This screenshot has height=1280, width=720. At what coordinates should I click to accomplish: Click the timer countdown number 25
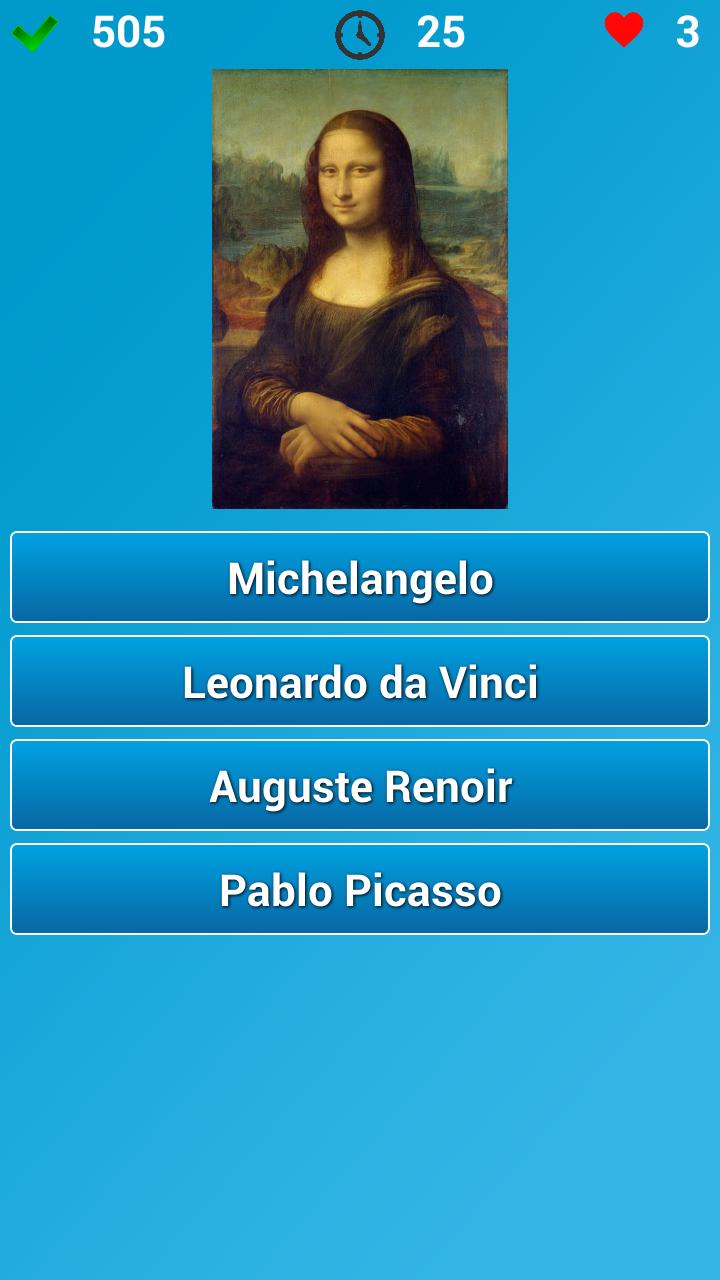click(440, 33)
